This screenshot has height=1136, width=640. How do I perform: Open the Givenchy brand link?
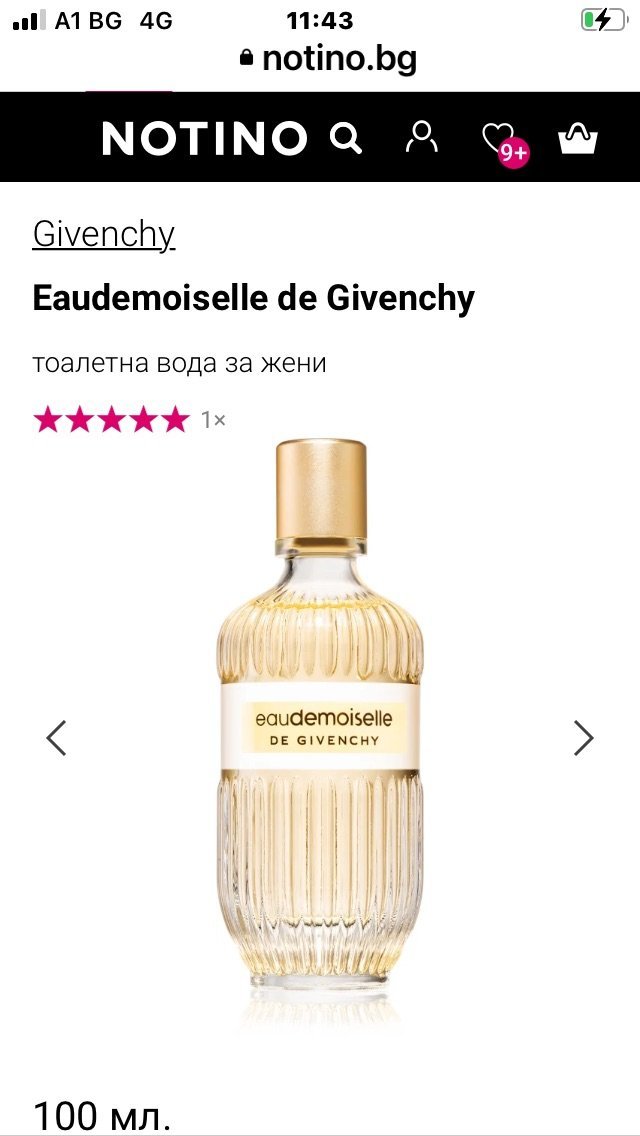(104, 234)
